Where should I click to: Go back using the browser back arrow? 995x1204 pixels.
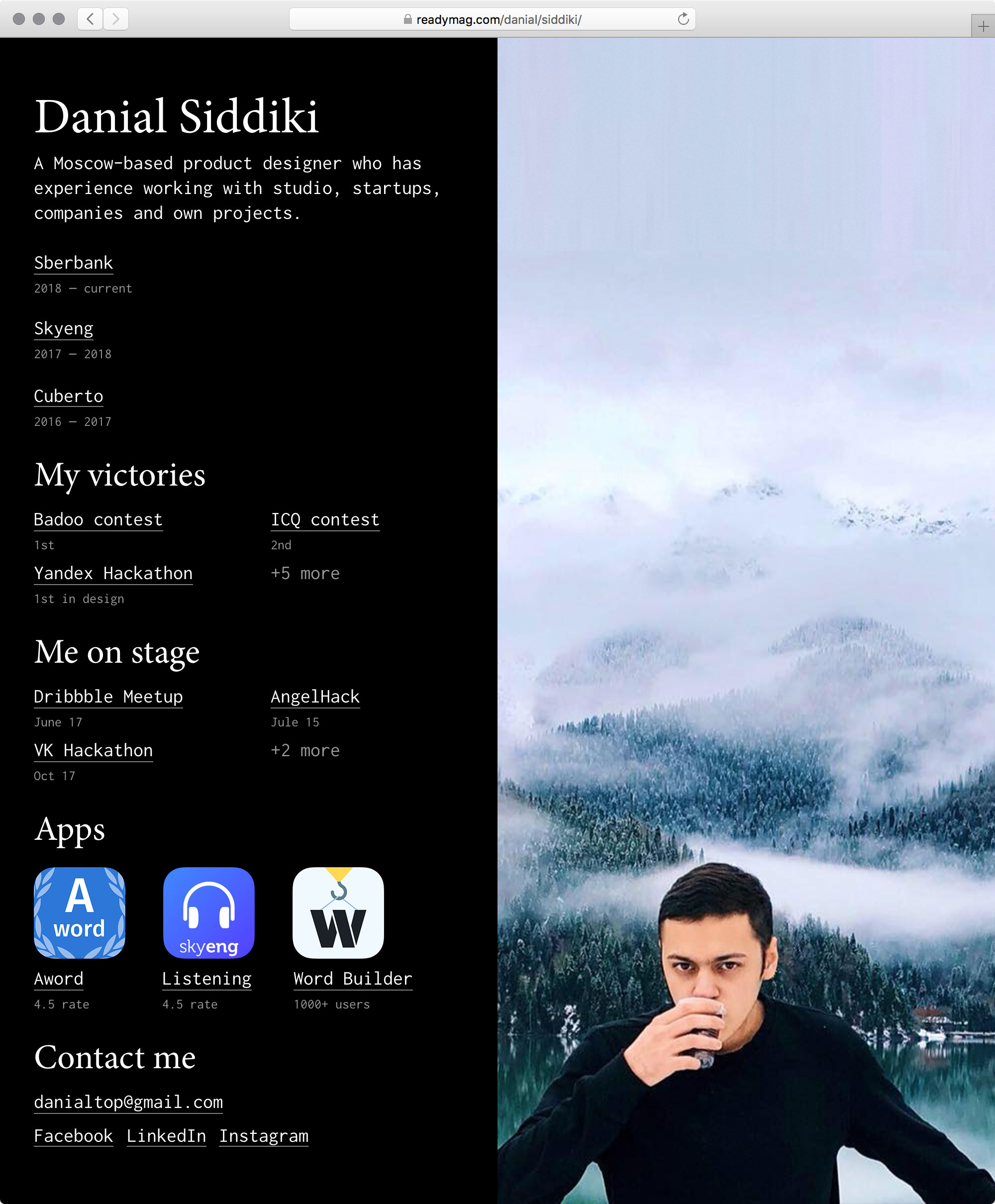(x=90, y=19)
